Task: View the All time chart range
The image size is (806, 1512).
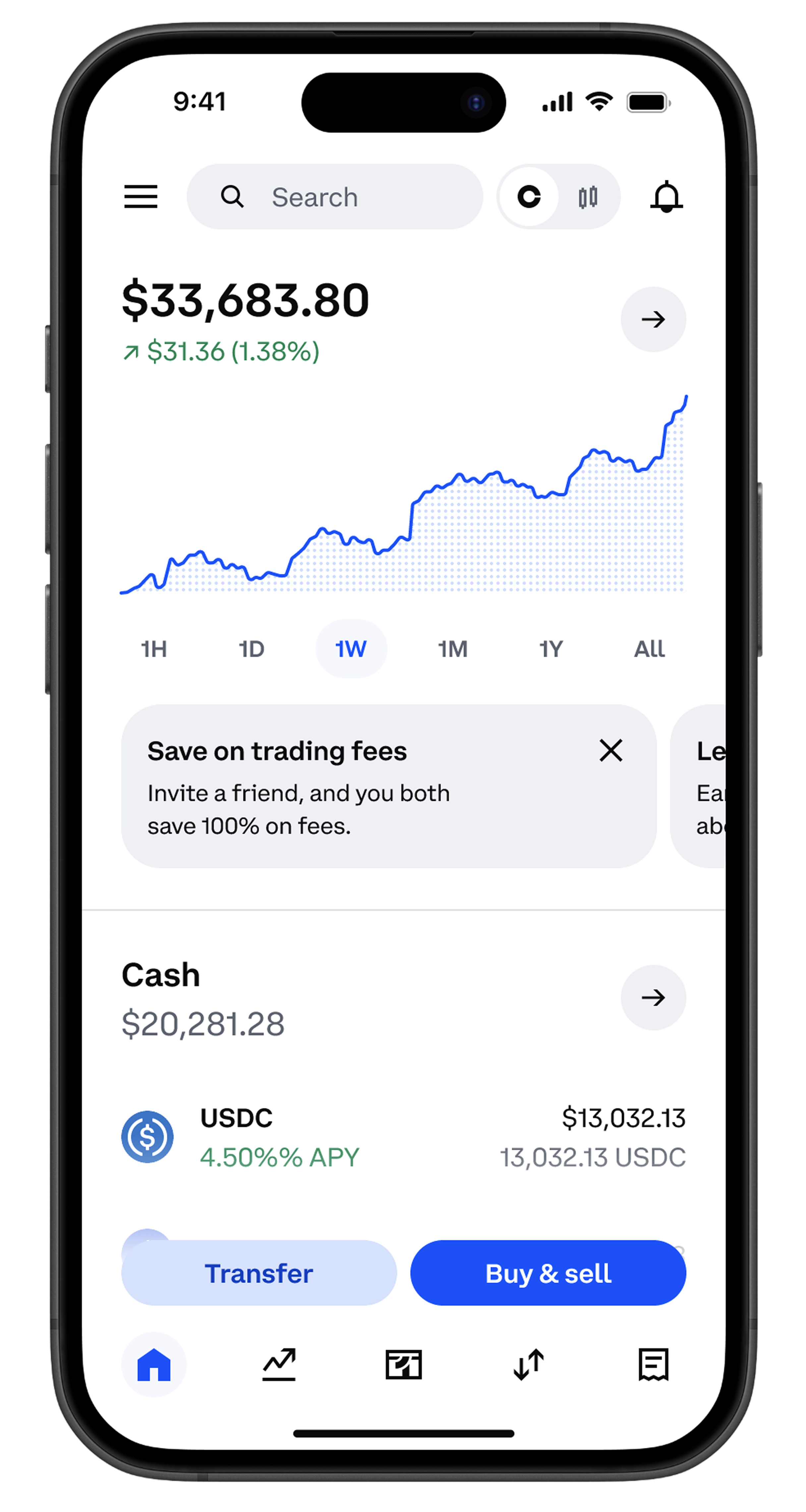Action: point(649,649)
